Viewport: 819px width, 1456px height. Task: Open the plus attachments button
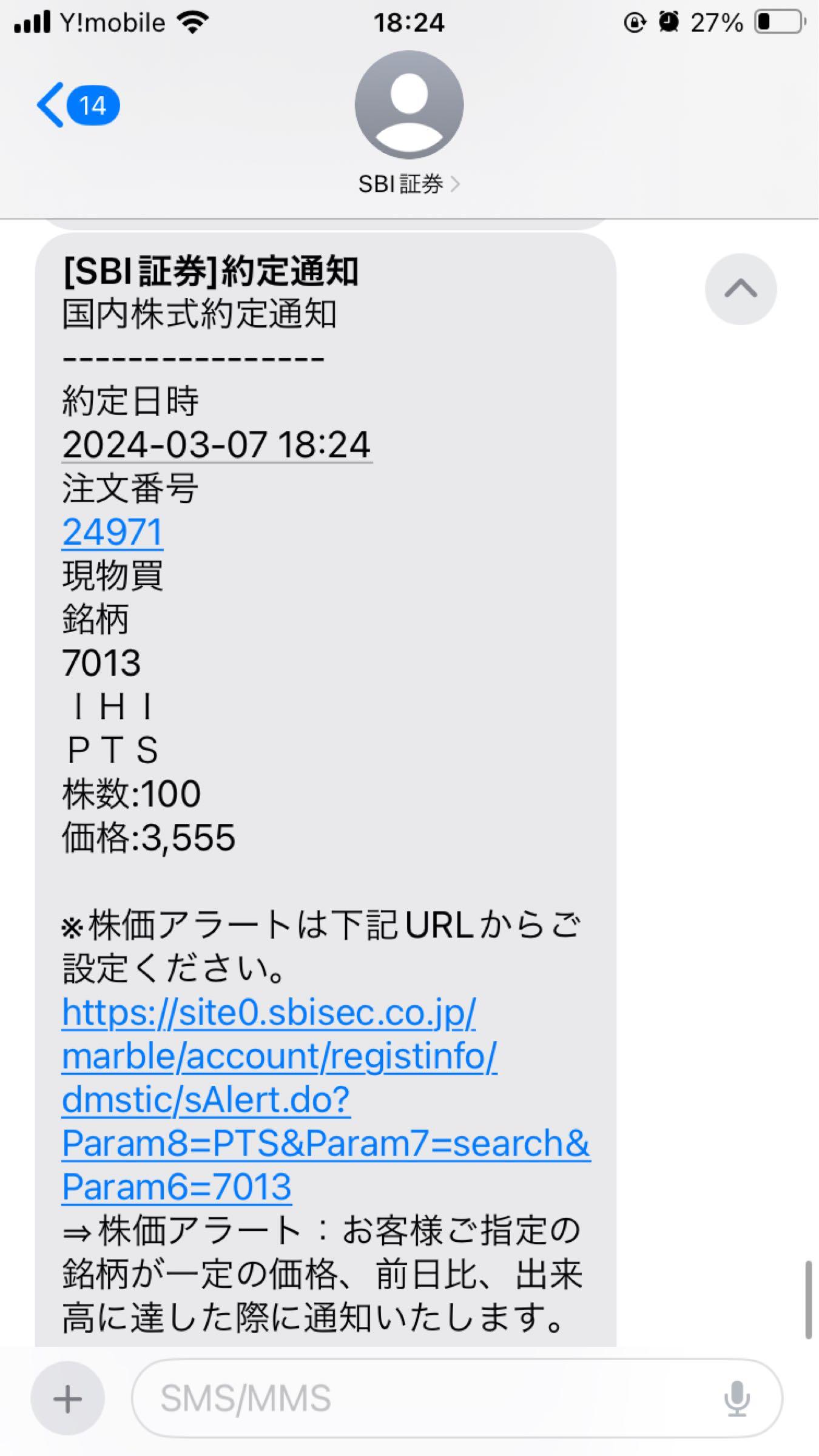click(x=67, y=1400)
